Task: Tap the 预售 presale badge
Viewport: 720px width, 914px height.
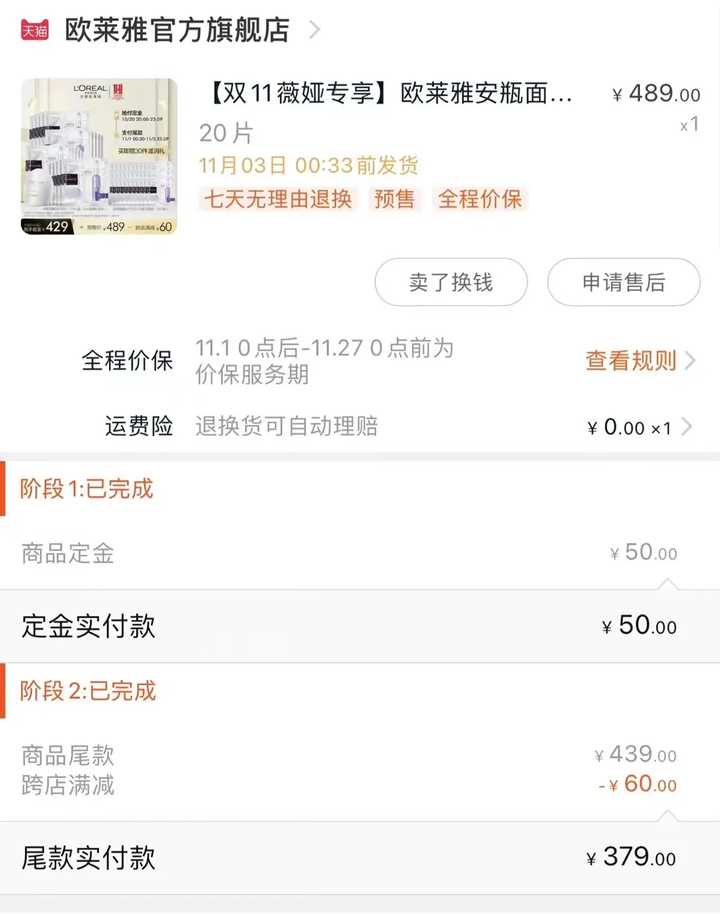Action: 394,199
